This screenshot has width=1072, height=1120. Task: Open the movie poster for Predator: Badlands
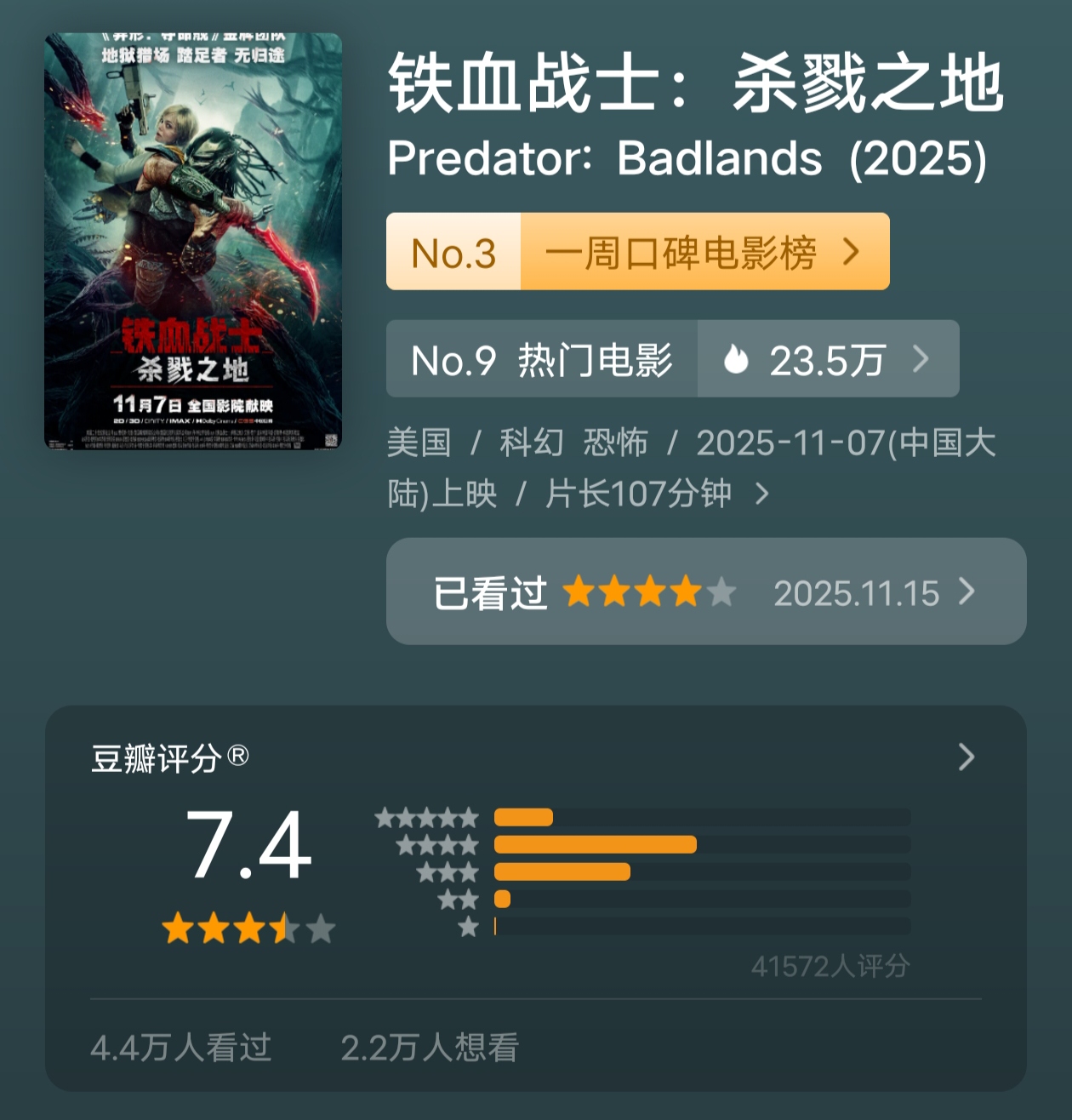tap(193, 241)
